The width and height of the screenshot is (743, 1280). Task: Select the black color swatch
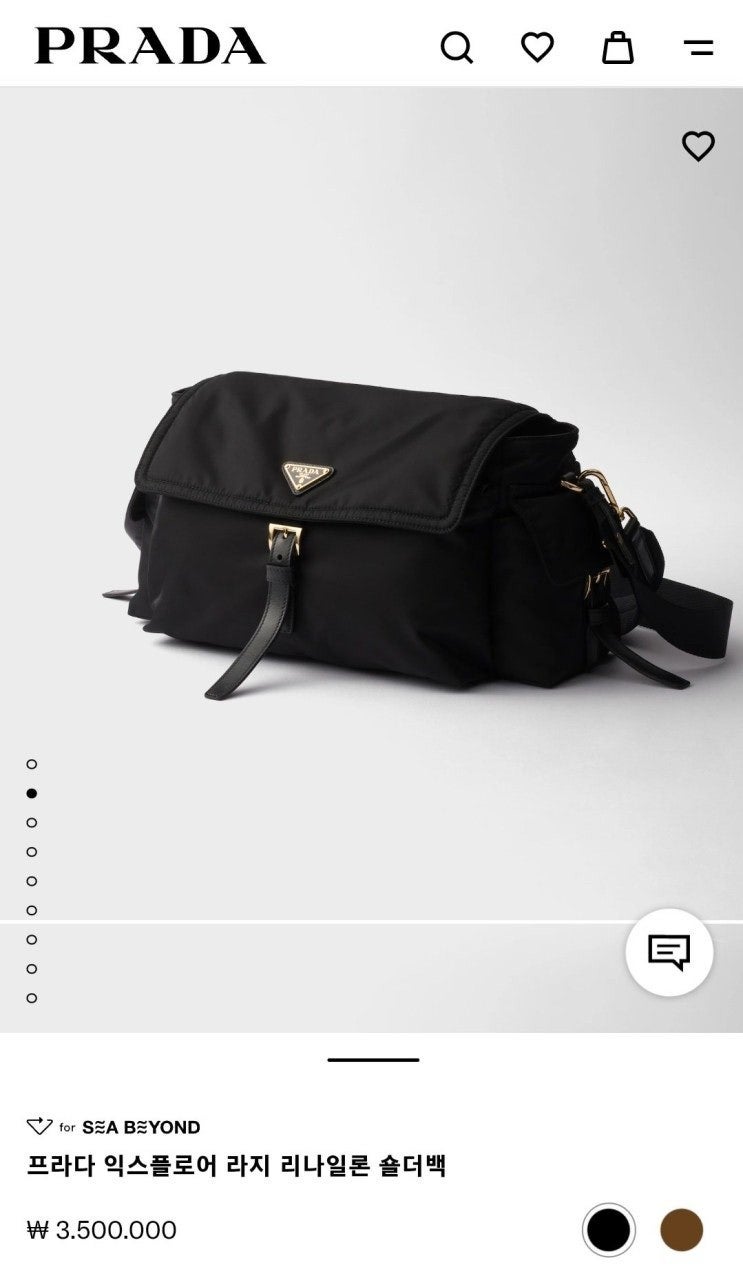click(608, 1230)
